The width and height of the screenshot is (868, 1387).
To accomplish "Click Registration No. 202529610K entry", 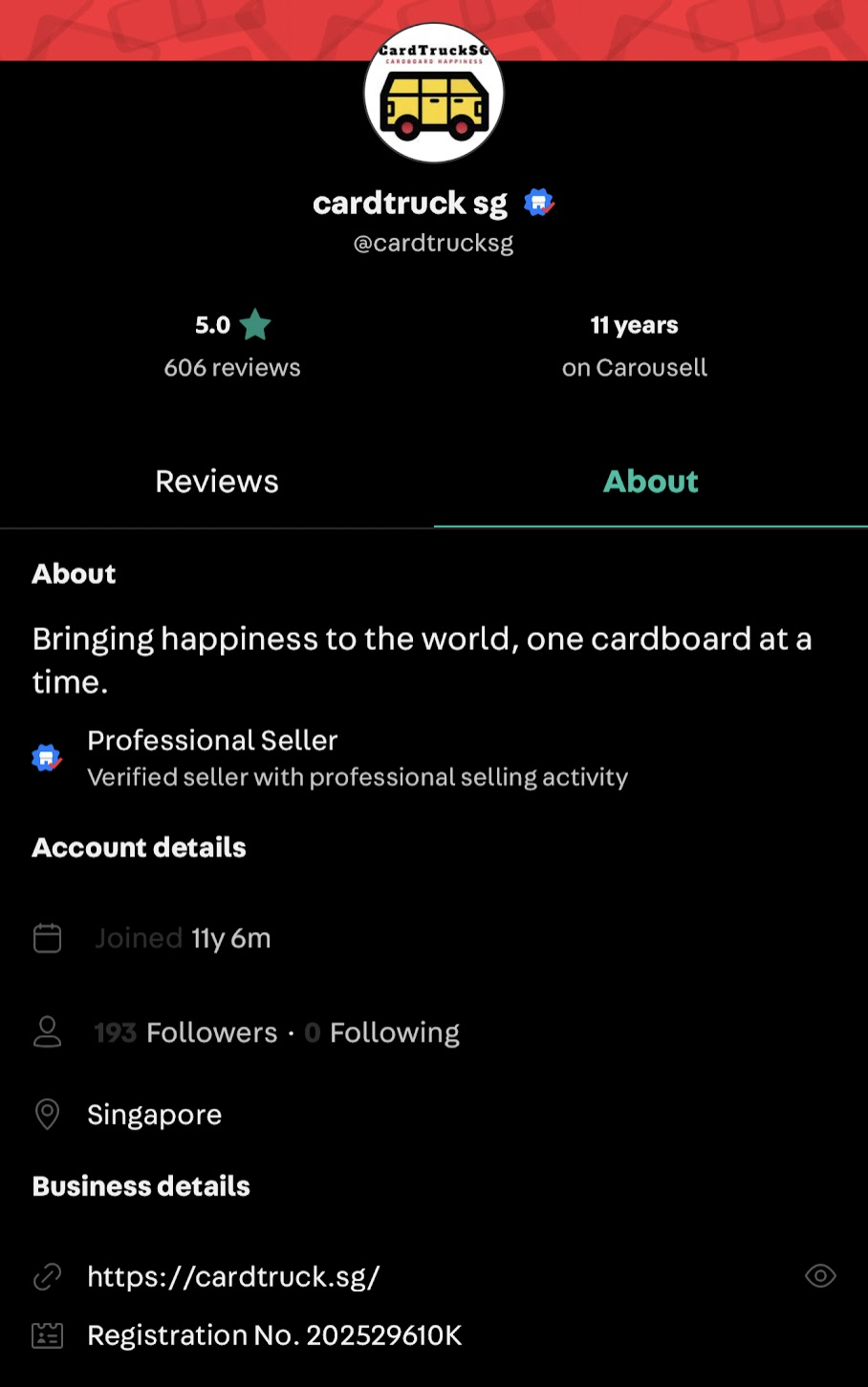I will tap(274, 1334).
